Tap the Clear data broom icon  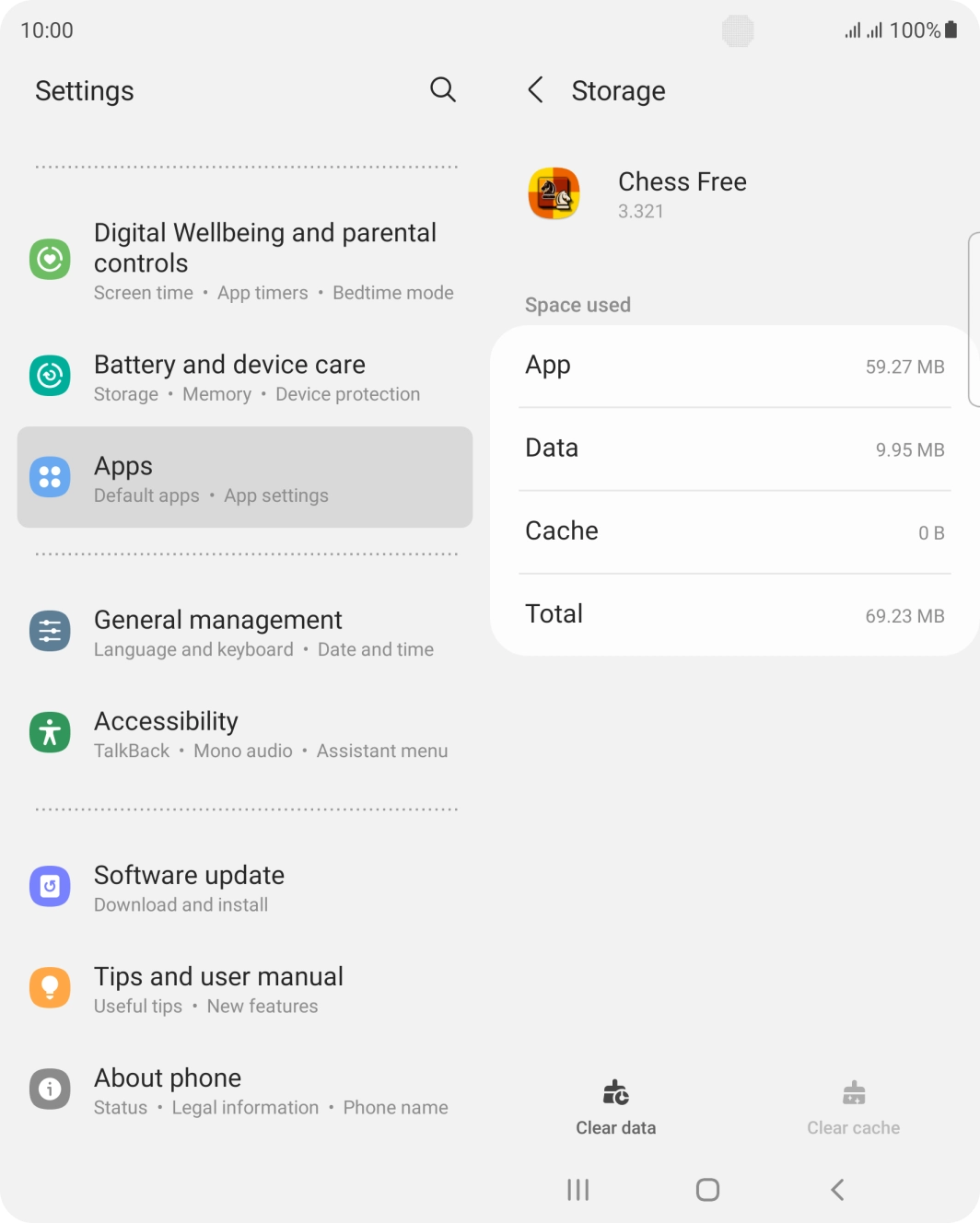click(x=614, y=1094)
